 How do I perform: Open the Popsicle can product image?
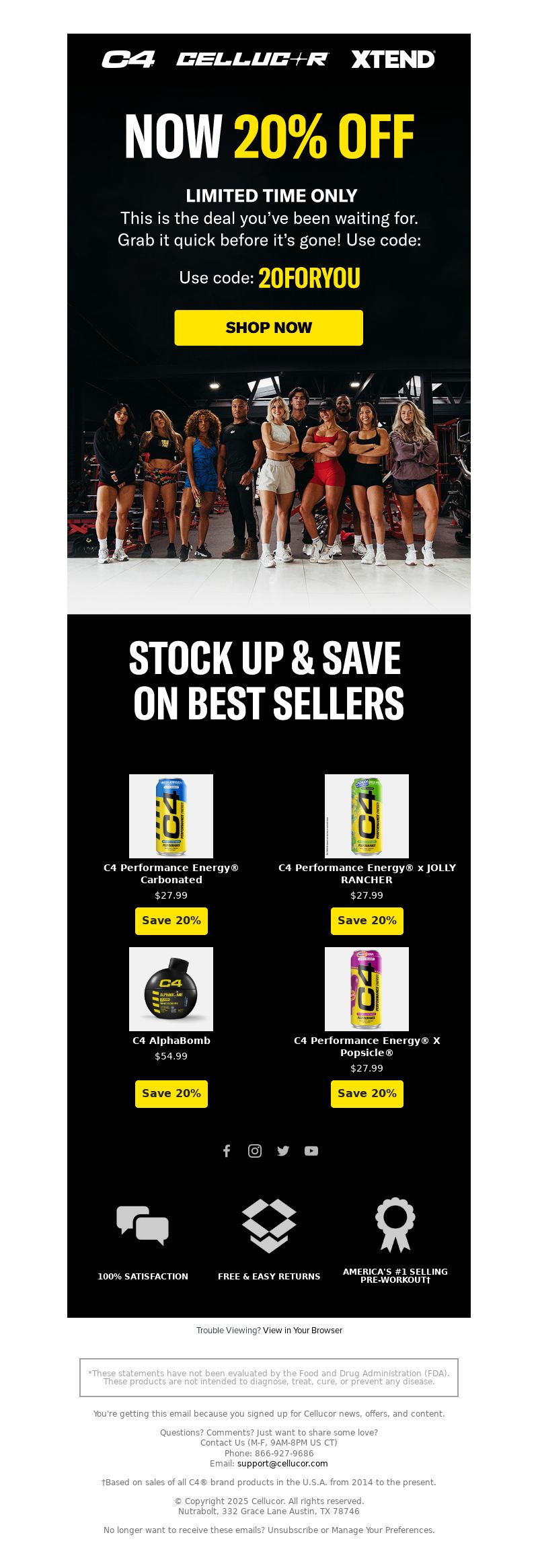pos(367,988)
